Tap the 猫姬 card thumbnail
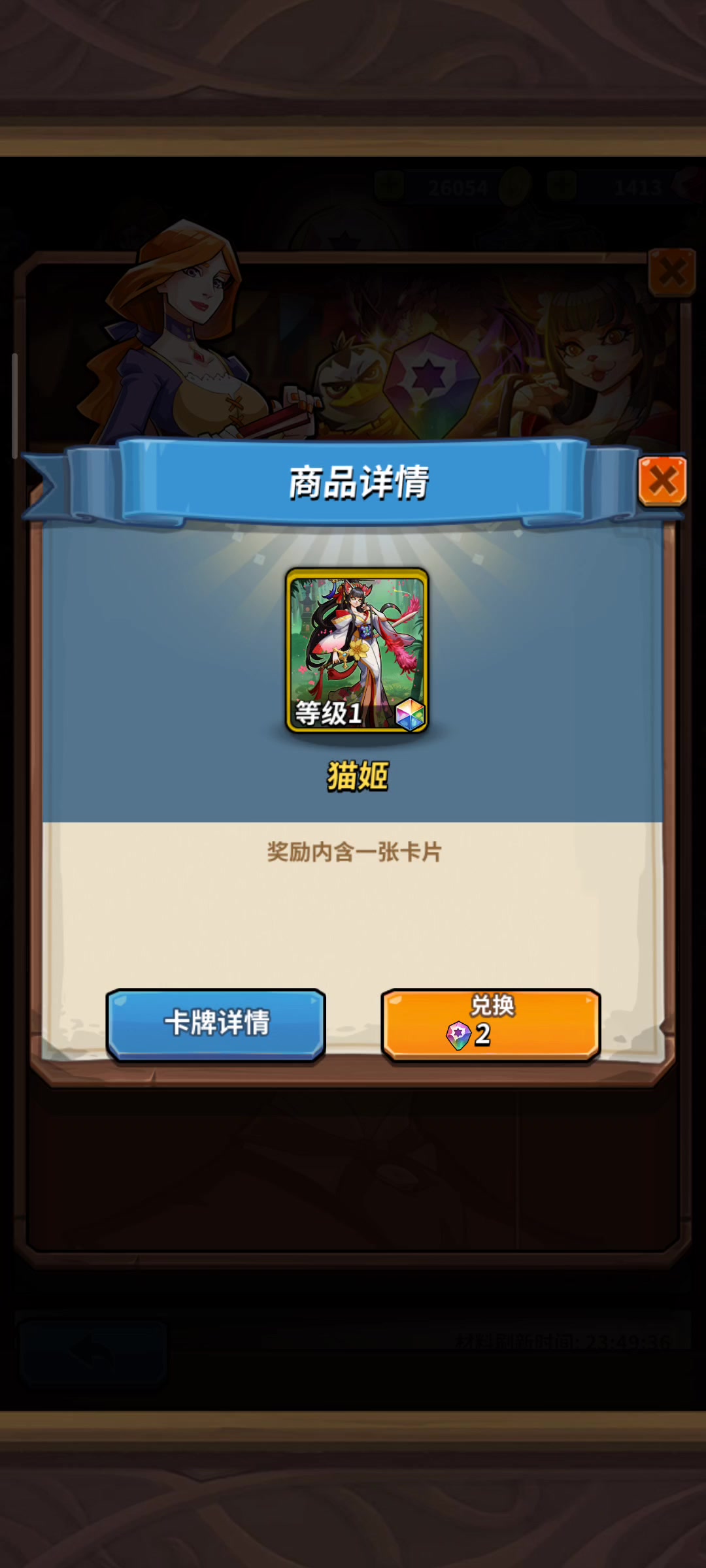This screenshot has width=706, height=1568. point(357,650)
